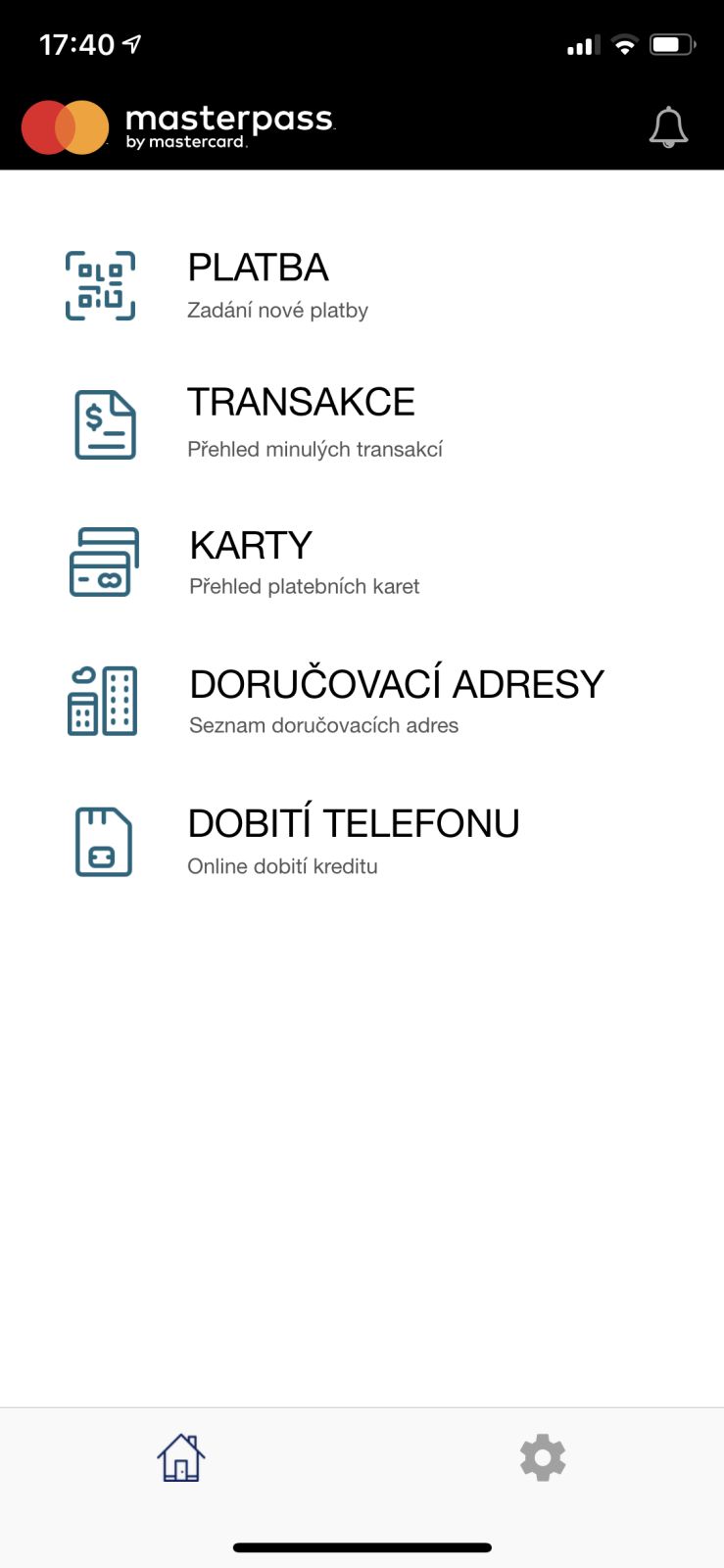The image size is (724, 1568).
Task: Open PLATBA to enter a new payment
Action: [258, 284]
